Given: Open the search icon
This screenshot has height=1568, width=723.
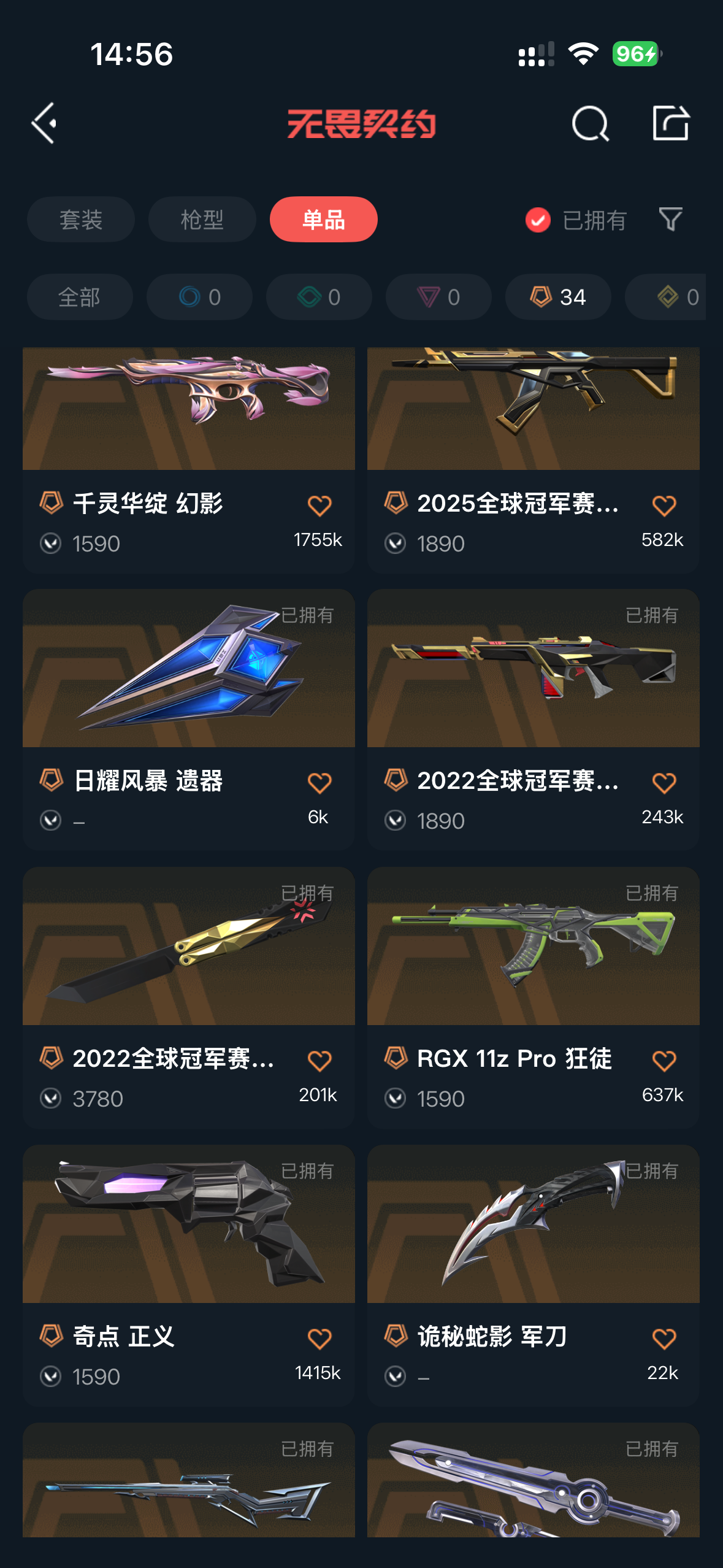Looking at the screenshot, I should (590, 123).
